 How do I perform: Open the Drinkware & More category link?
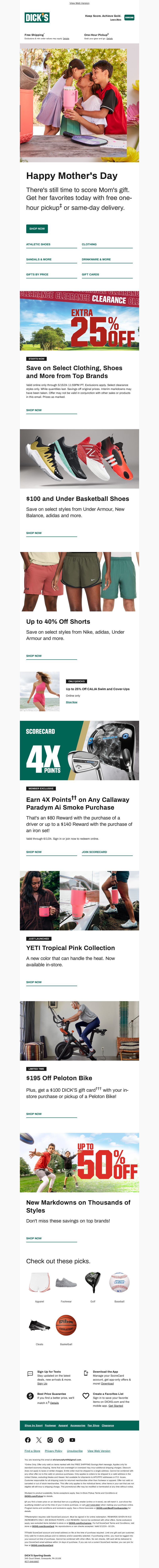click(96, 259)
